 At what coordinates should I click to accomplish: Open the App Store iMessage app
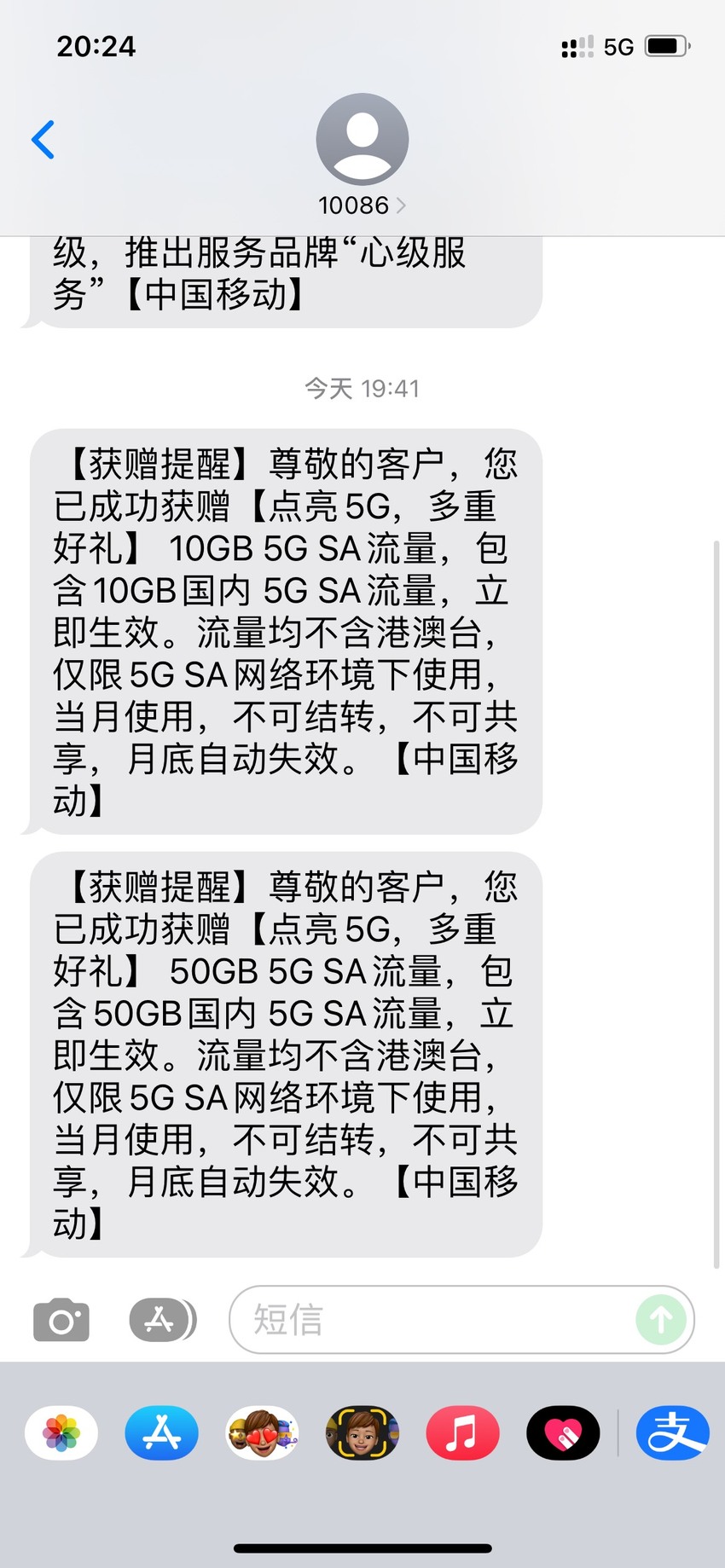click(x=162, y=1433)
